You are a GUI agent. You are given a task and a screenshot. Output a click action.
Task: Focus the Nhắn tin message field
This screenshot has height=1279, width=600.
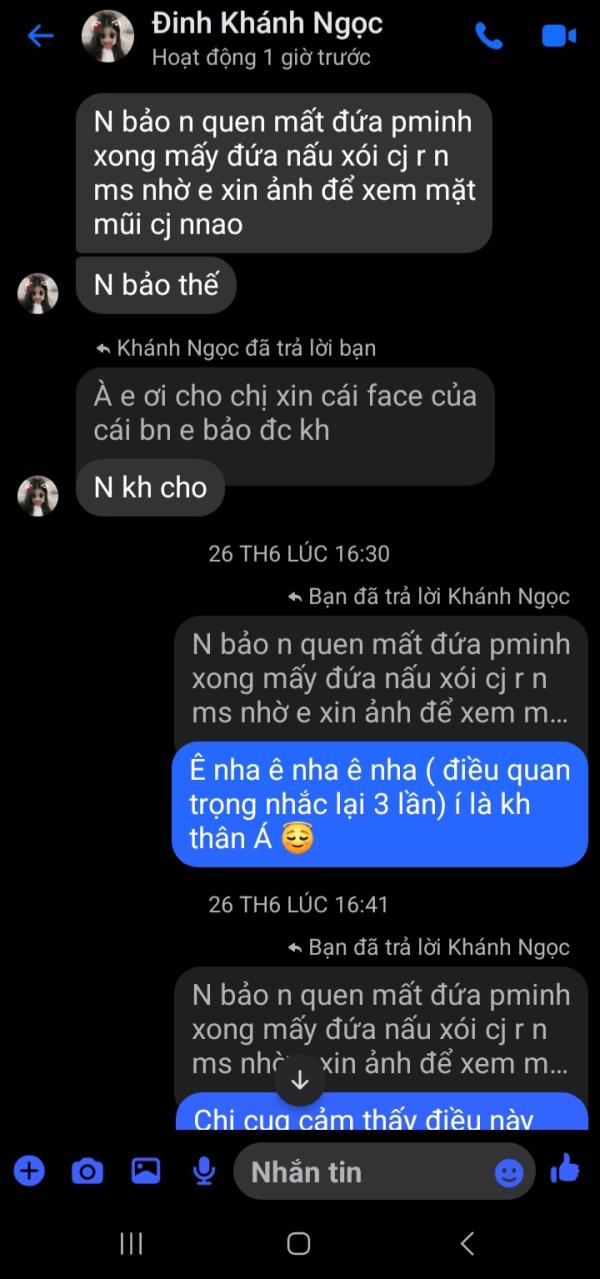(360, 1171)
